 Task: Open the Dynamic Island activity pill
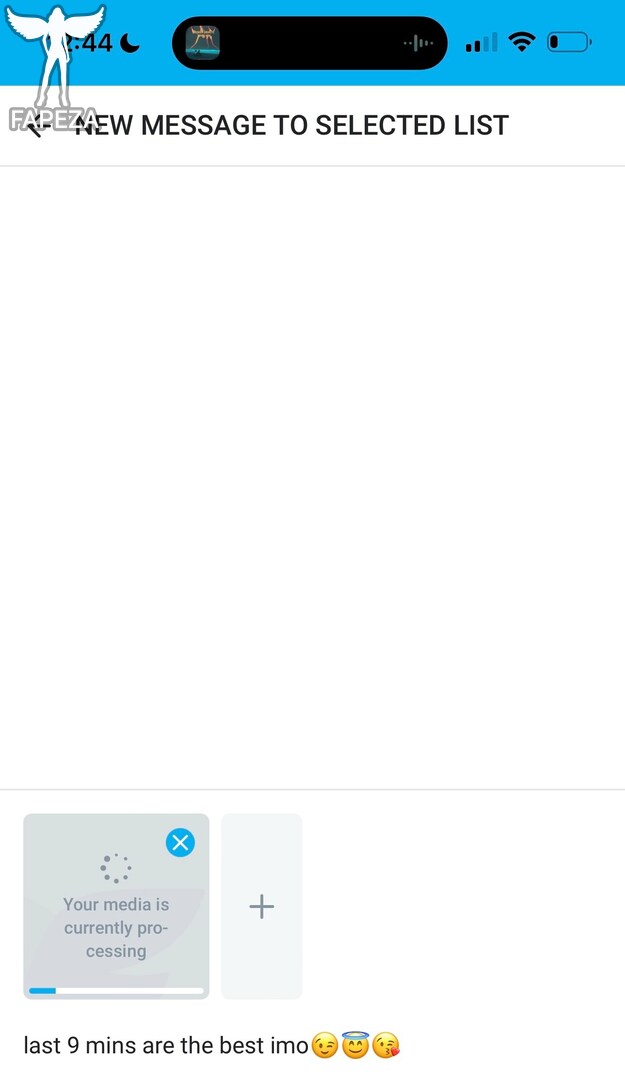tap(309, 43)
